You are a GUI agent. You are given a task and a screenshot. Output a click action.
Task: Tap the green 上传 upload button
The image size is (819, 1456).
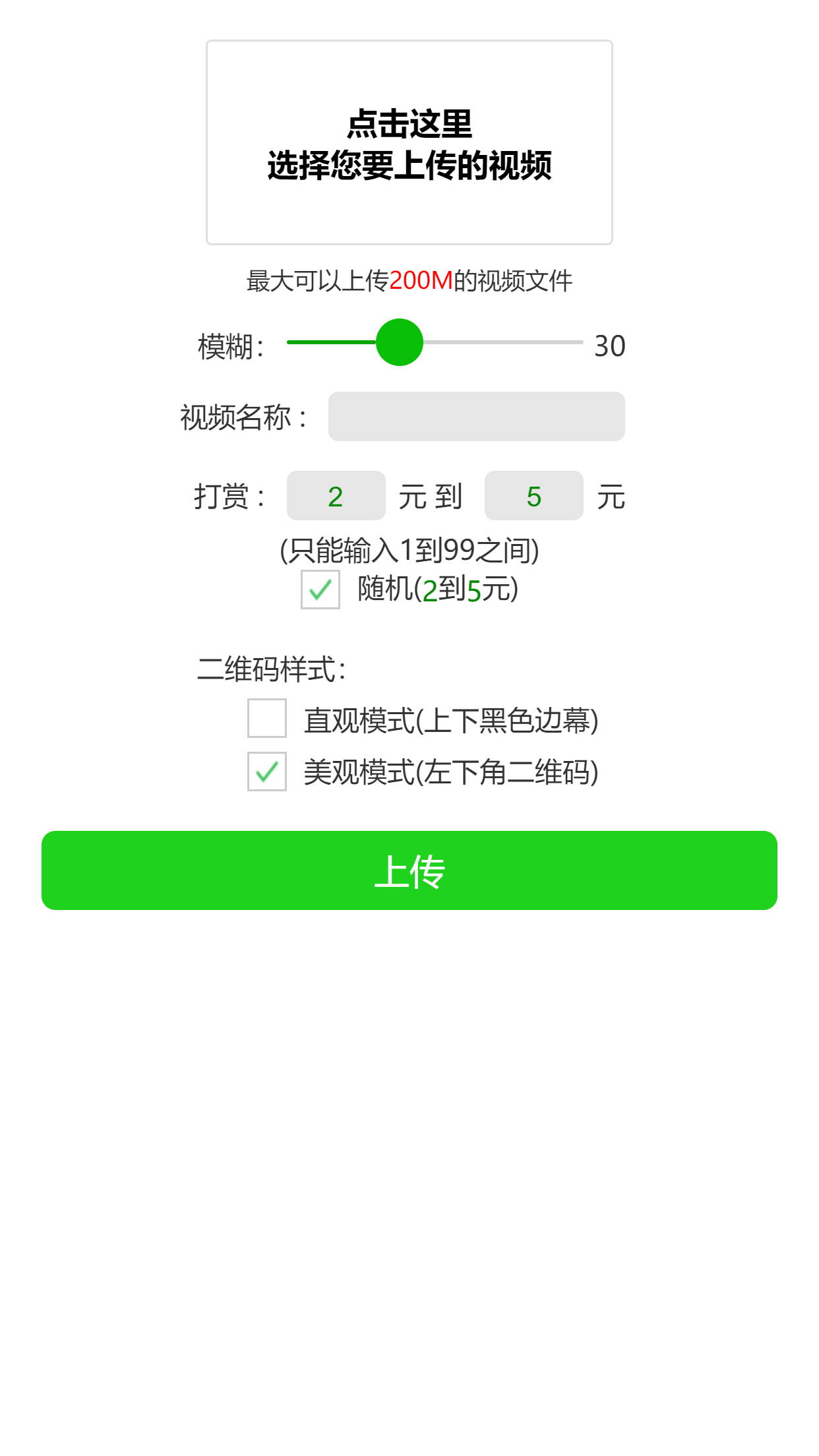[409, 870]
